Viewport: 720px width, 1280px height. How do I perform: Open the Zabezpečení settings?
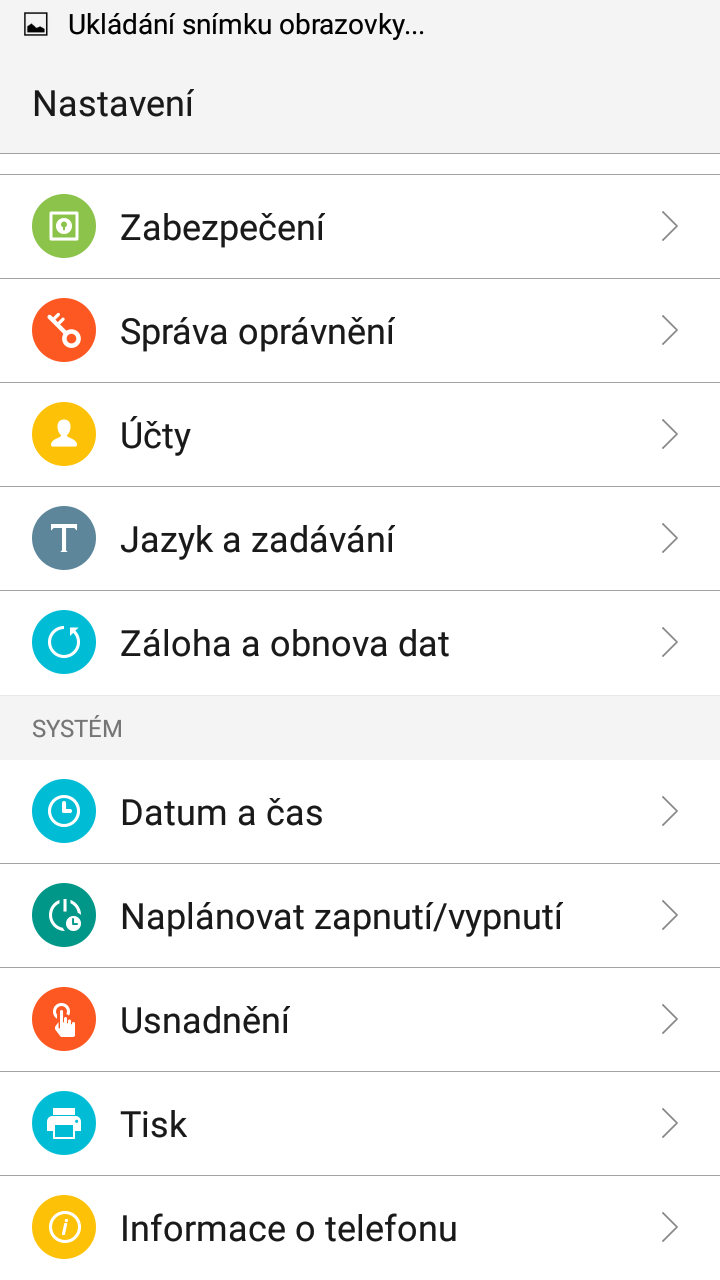[360, 227]
